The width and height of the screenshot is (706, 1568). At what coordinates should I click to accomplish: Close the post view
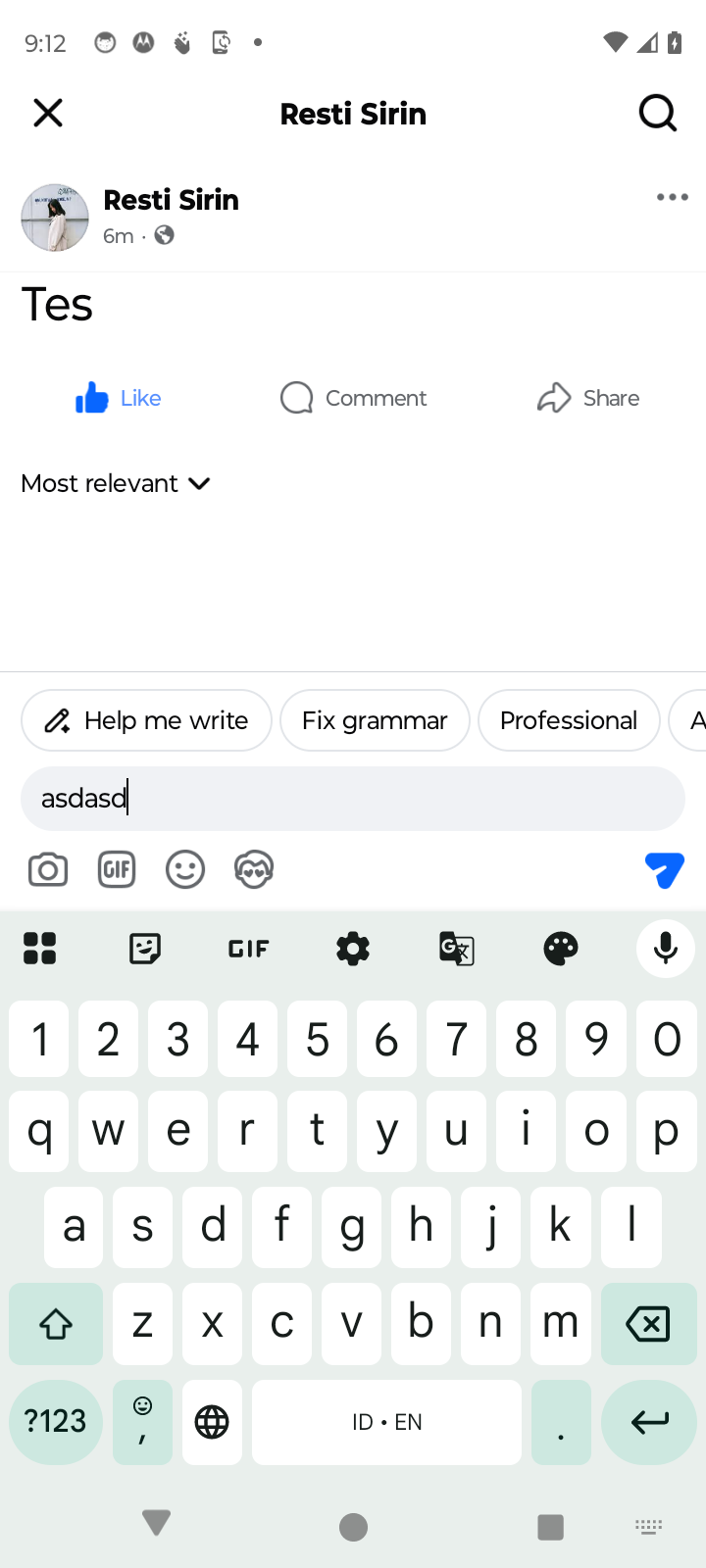47,113
